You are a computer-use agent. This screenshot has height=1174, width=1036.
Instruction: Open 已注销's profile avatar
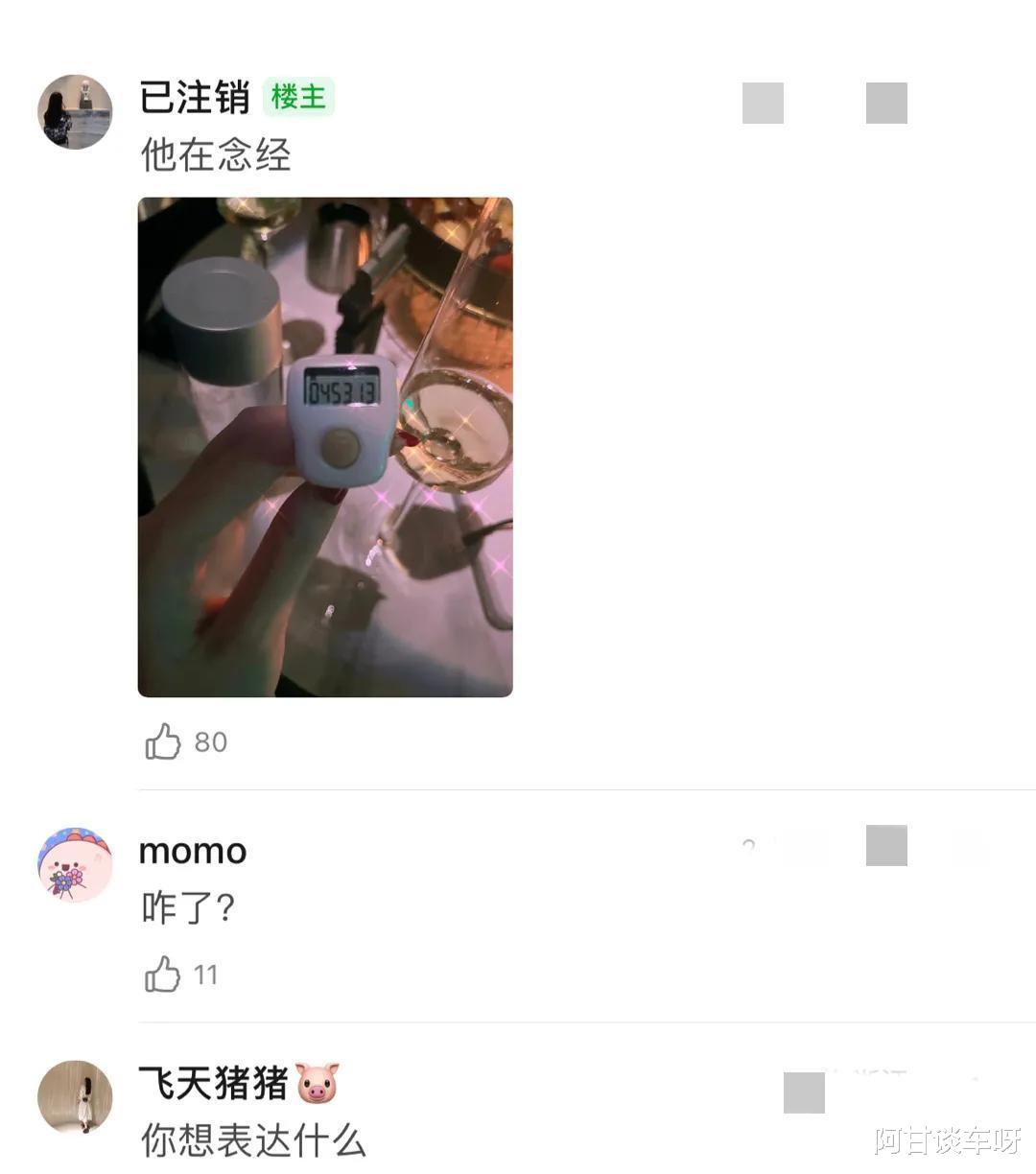click(x=74, y=111)
